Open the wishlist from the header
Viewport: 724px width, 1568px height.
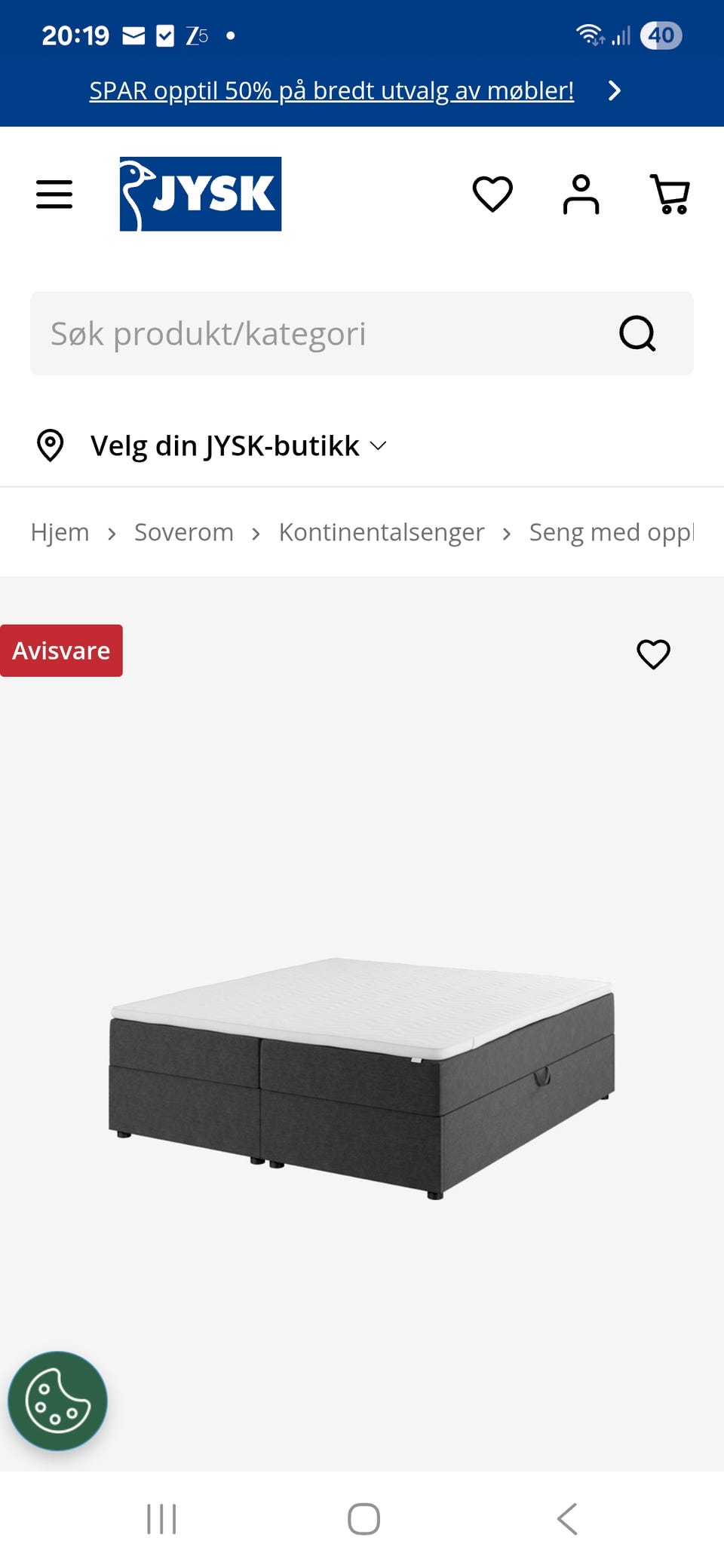tap(492, 194)
